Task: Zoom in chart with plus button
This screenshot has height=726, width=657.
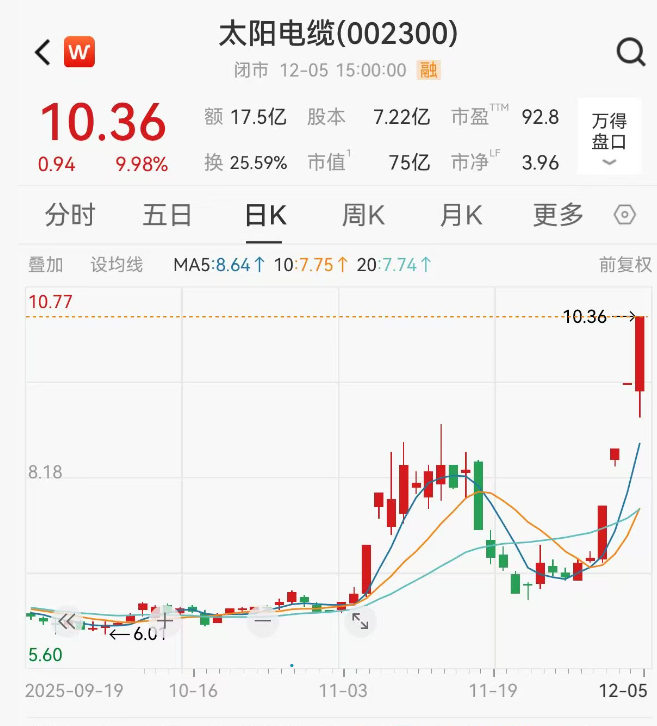Action: point(164,621)
